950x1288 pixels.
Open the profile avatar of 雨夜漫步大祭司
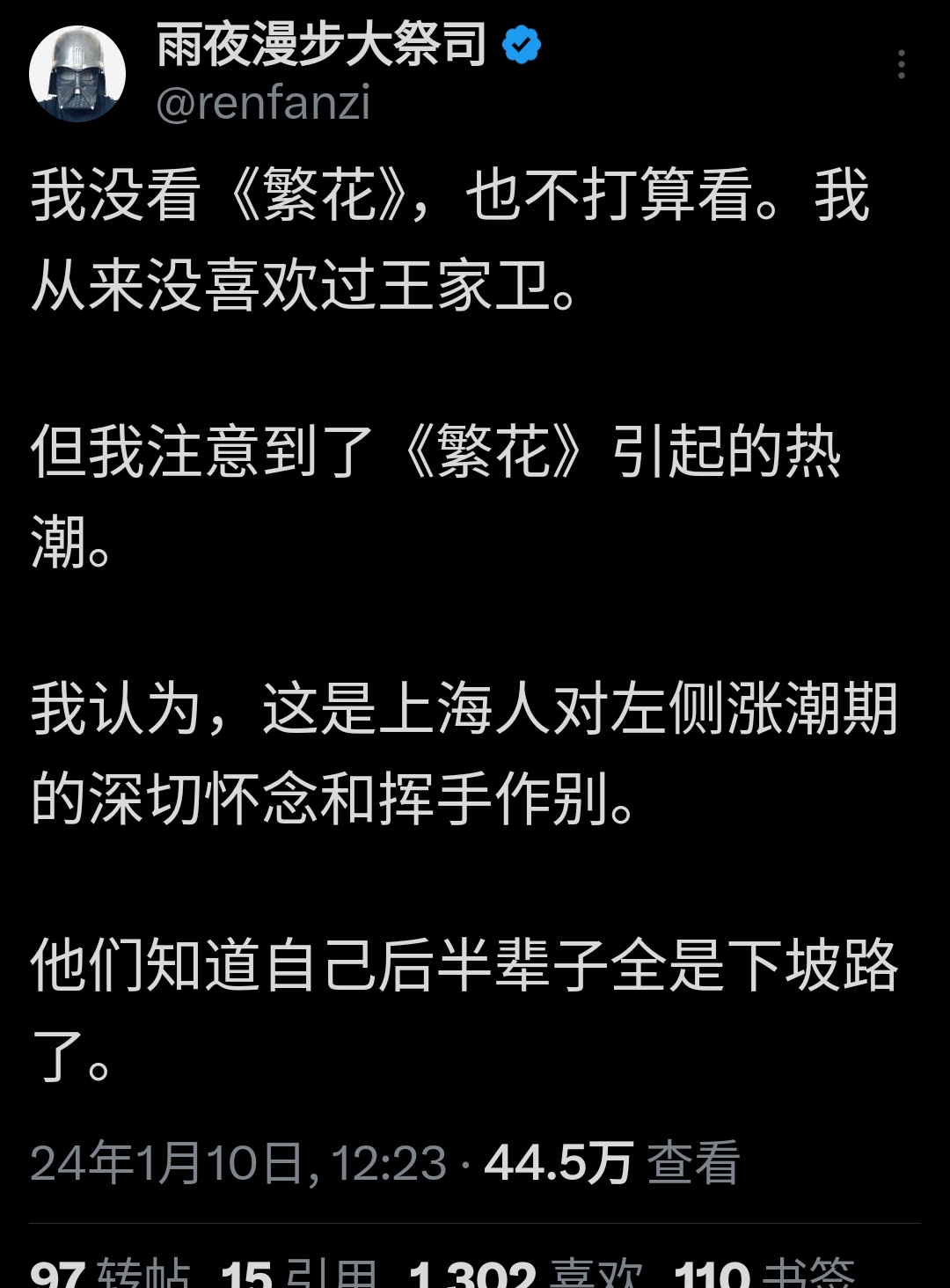click(77, 75)
